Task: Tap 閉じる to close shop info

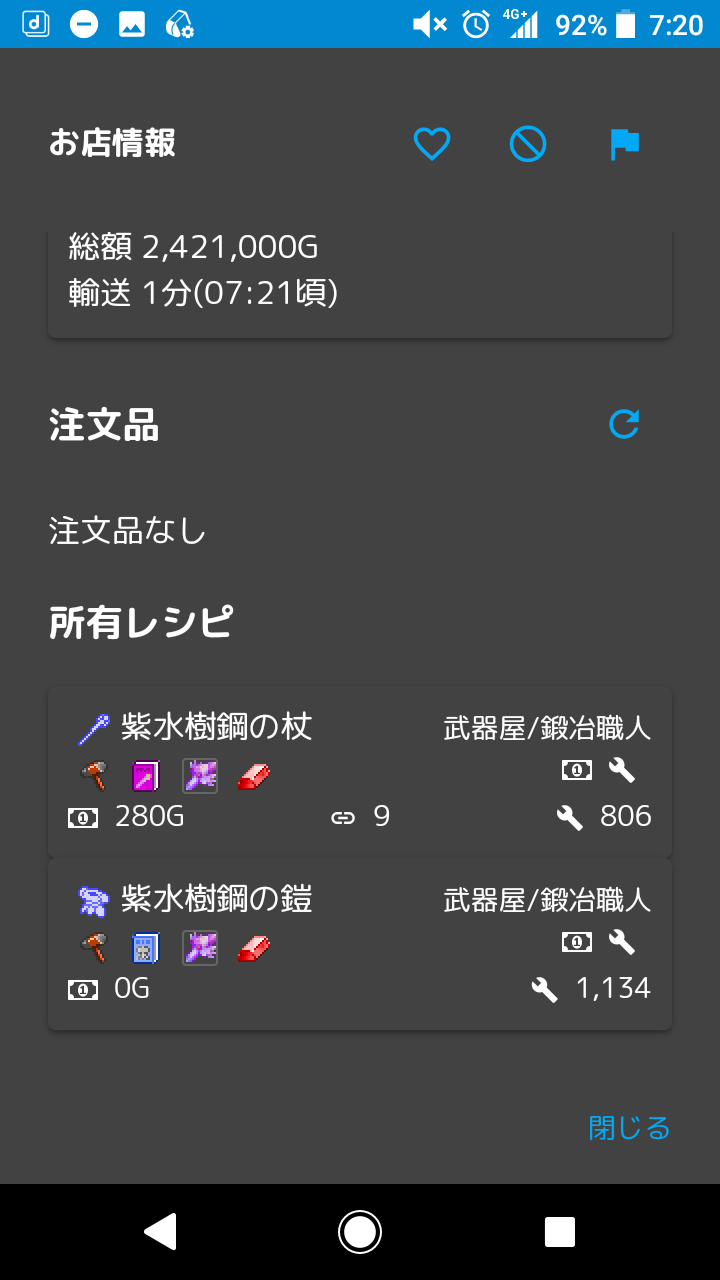Action: [629, 1128]
